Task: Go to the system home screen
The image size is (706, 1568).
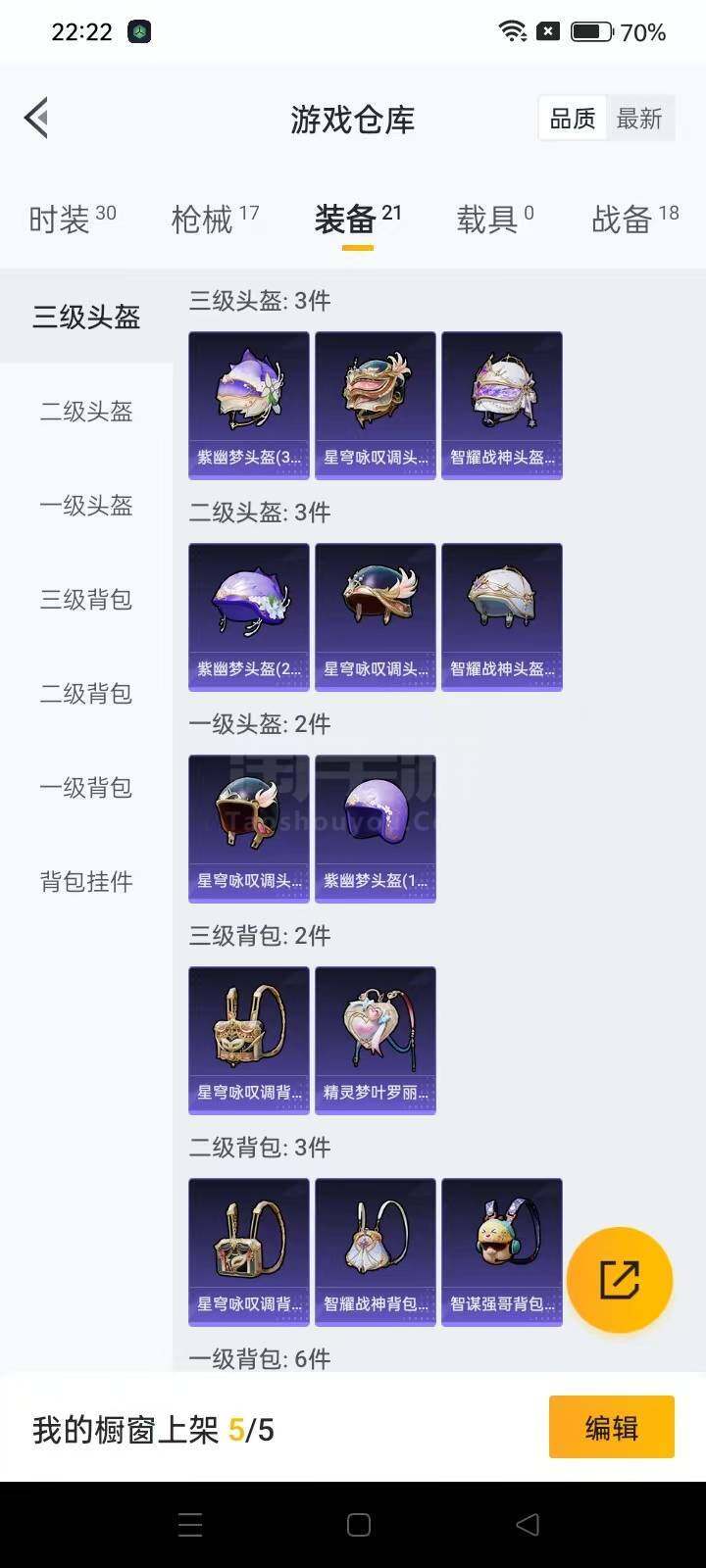Action: 359,1525
